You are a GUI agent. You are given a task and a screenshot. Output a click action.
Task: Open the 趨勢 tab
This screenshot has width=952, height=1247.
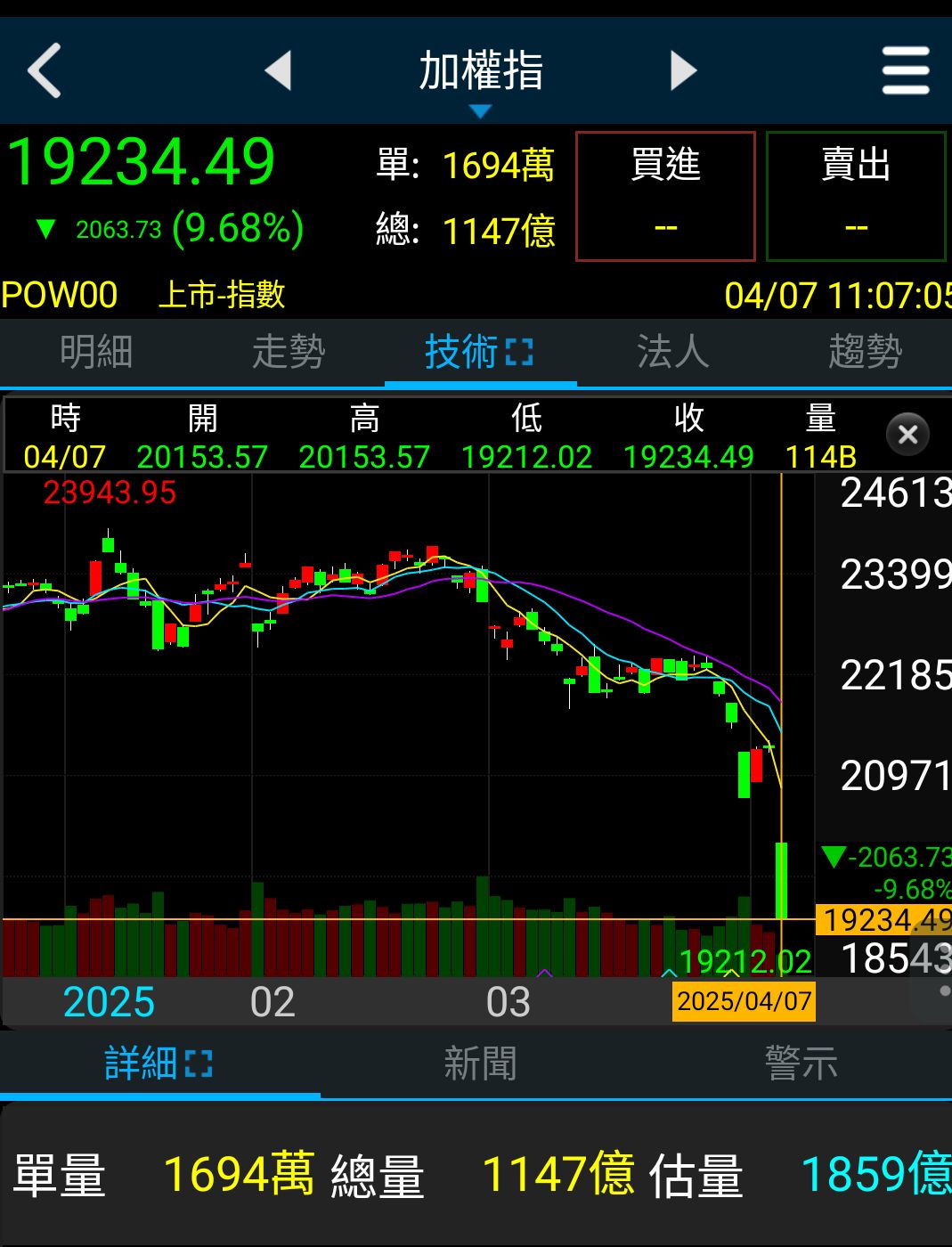(x=865, y=352)
